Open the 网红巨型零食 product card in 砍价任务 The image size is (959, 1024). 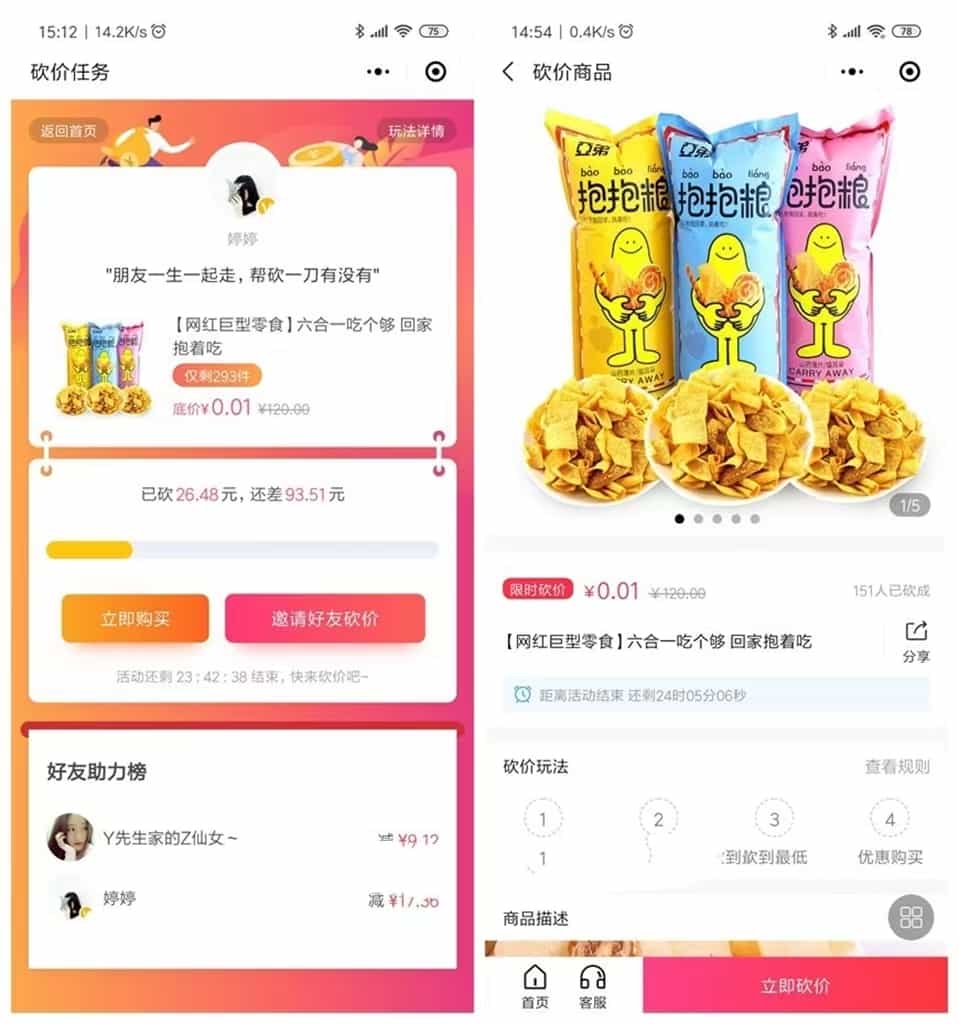(245, 367)
